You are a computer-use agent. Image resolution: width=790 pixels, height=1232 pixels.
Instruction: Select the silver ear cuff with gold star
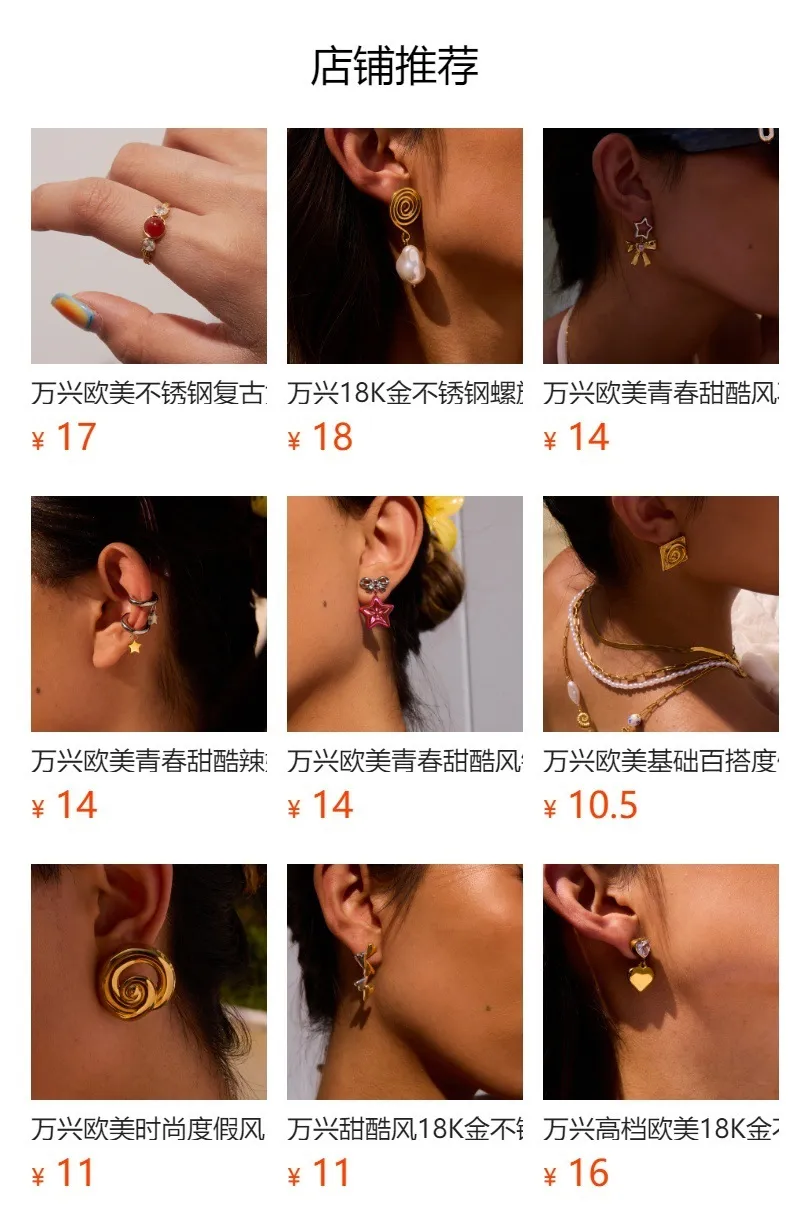(x=149, y=614)
